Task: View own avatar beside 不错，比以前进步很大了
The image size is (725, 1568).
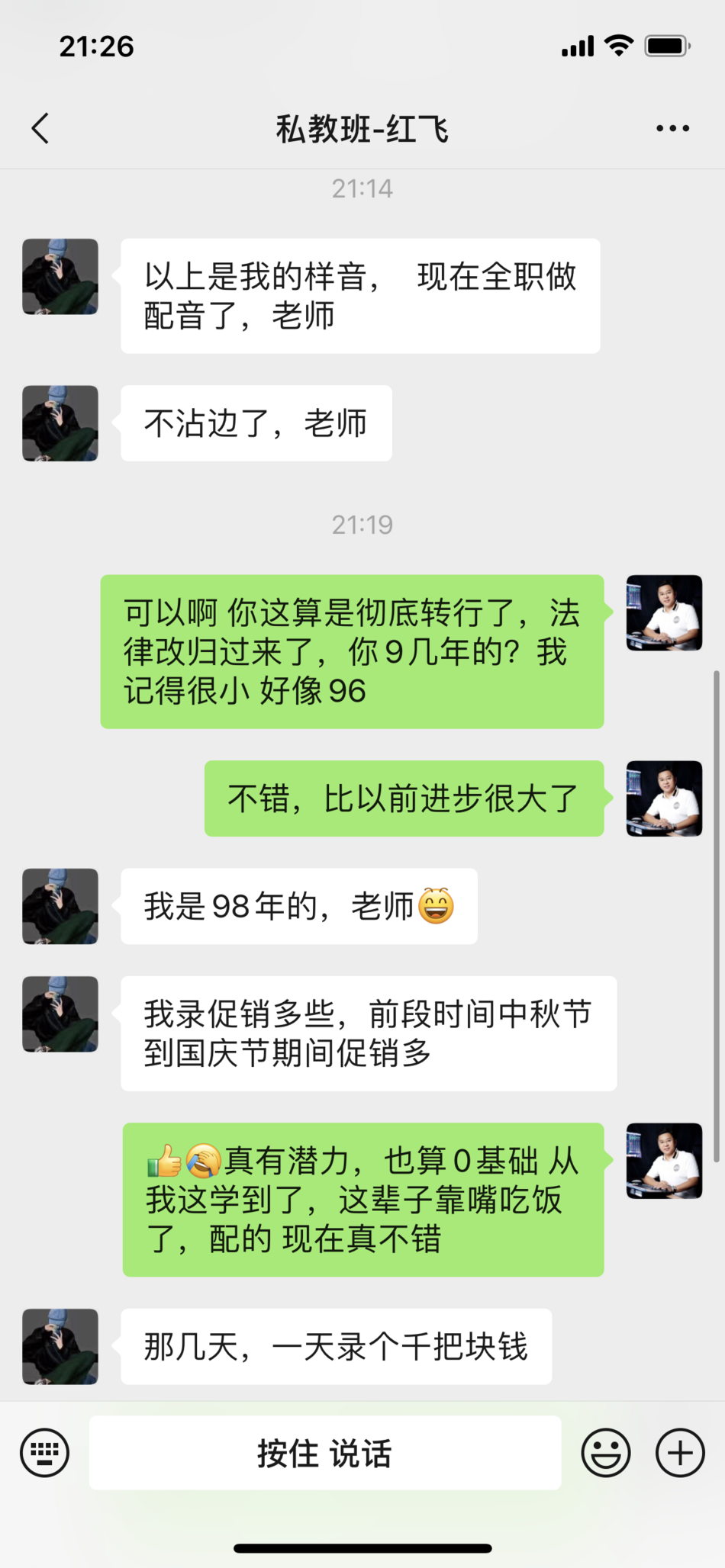Action: click(x=664, y=798)
